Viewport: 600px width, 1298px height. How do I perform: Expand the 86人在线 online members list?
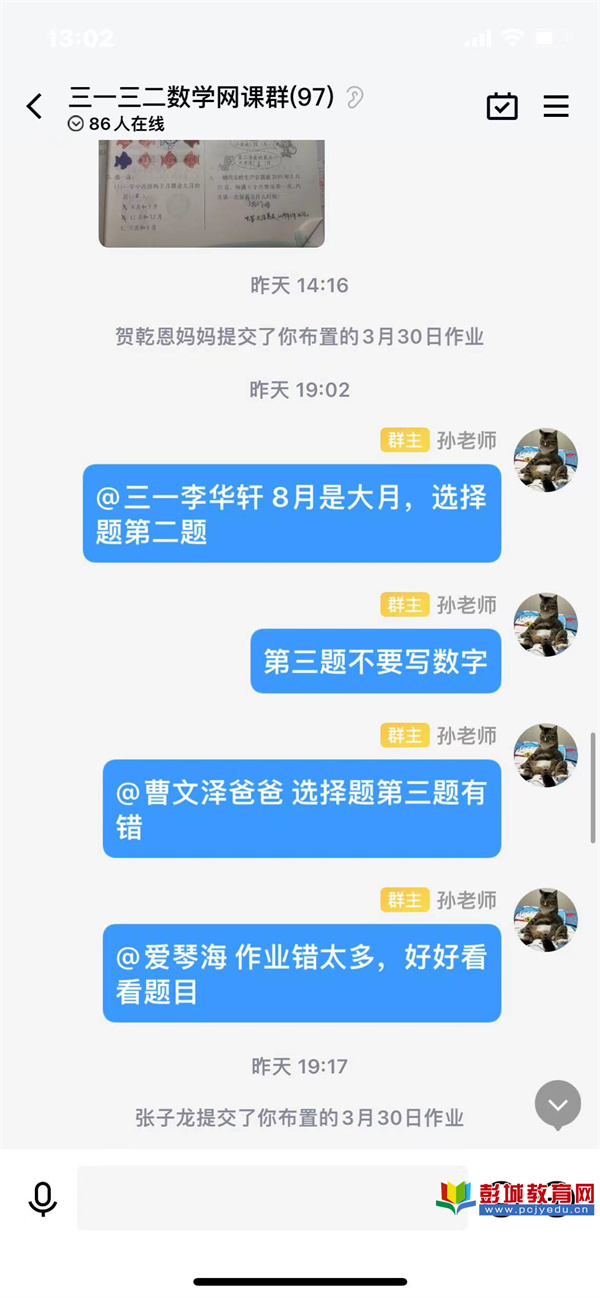pyautogui.click(x=115, y=124)
